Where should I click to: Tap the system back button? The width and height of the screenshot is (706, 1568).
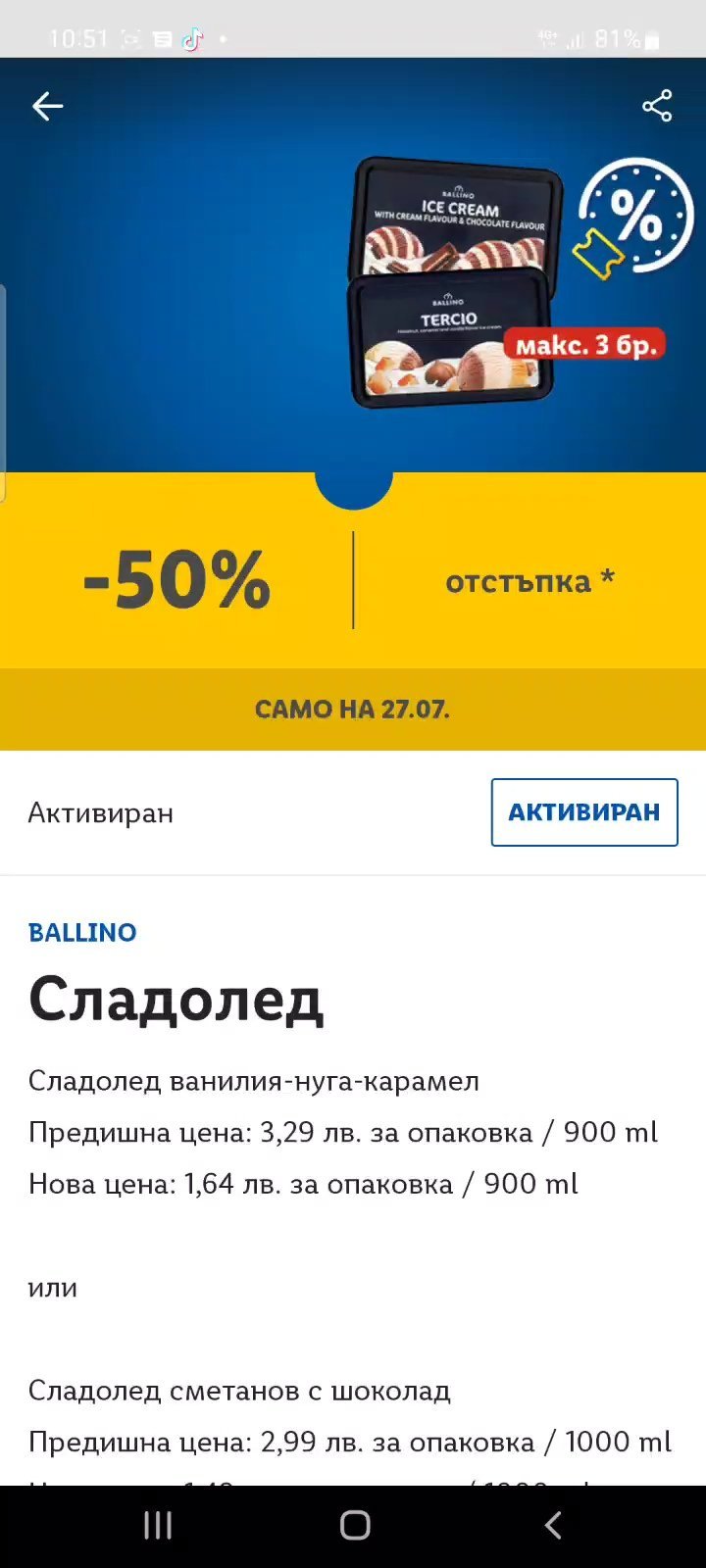(x=553, y=1525)
